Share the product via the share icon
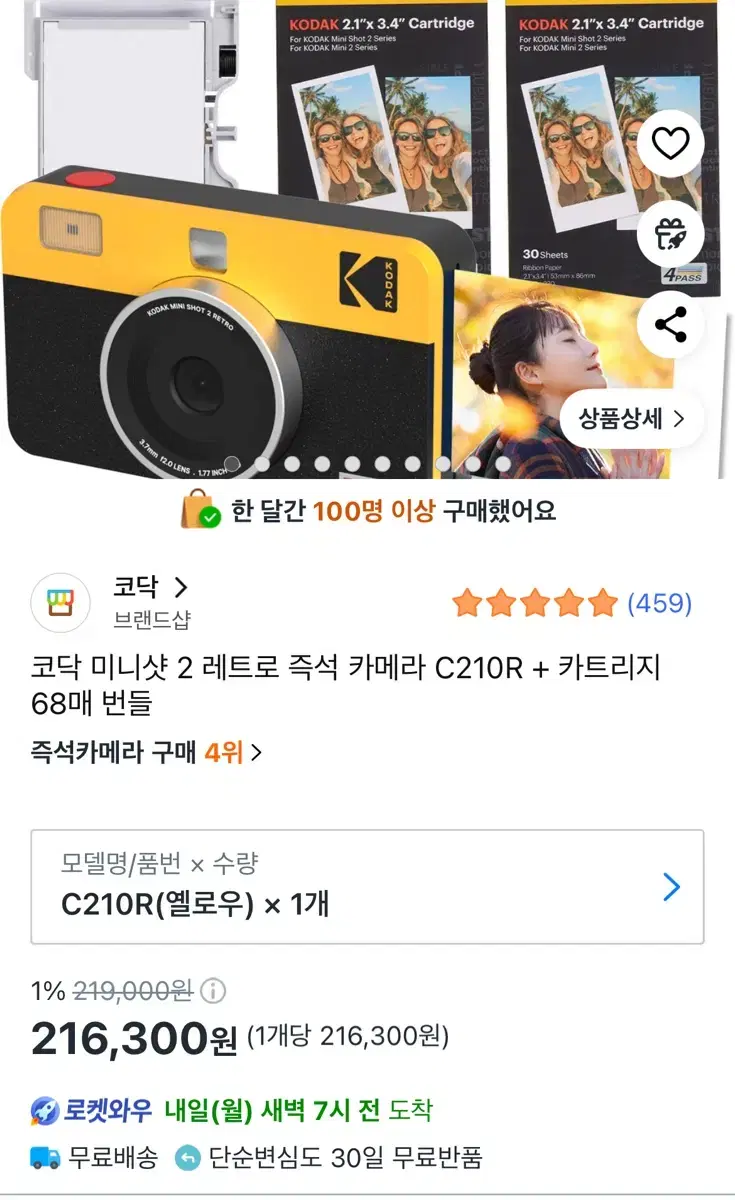 tap(669, 325)
